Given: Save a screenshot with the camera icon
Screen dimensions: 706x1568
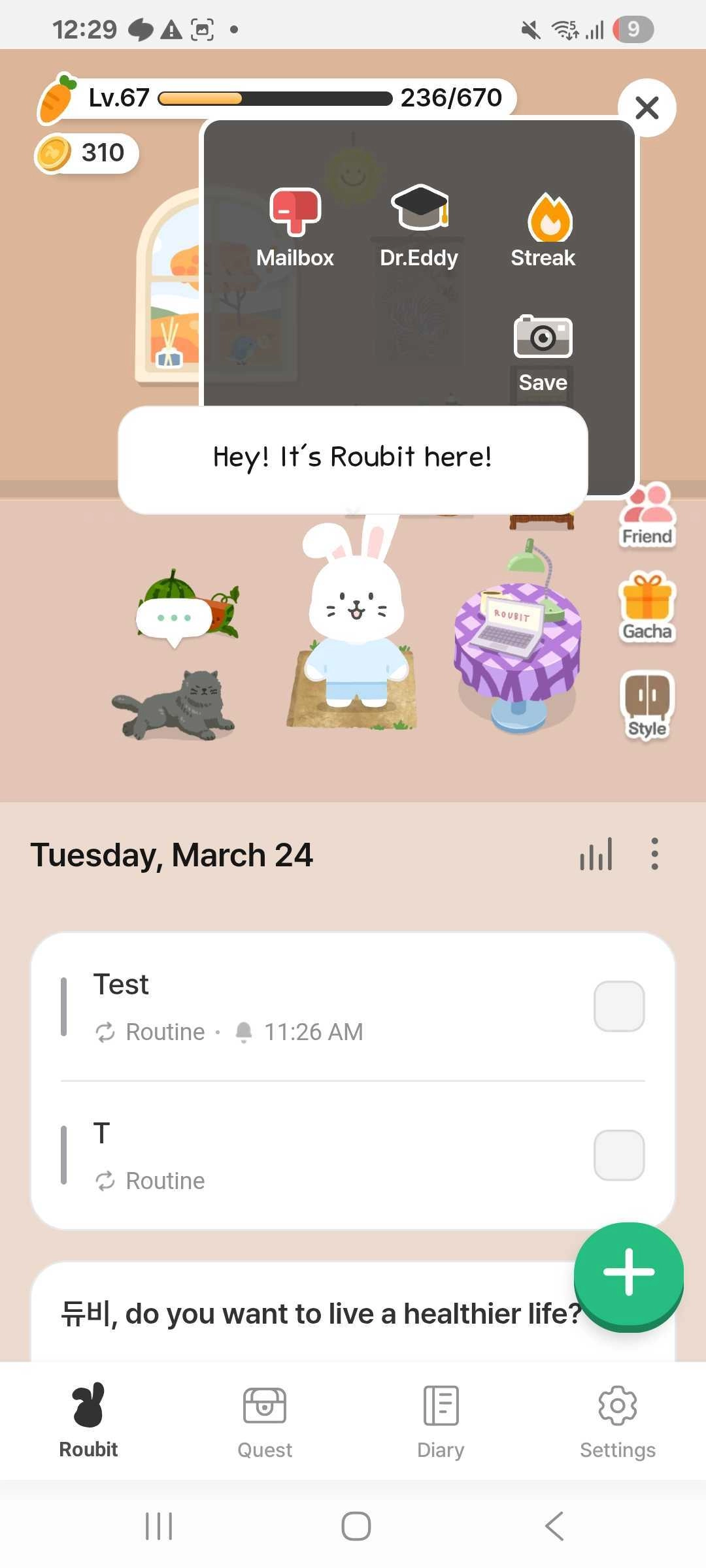Looking at the screenshot, I should tap(543, 353).
